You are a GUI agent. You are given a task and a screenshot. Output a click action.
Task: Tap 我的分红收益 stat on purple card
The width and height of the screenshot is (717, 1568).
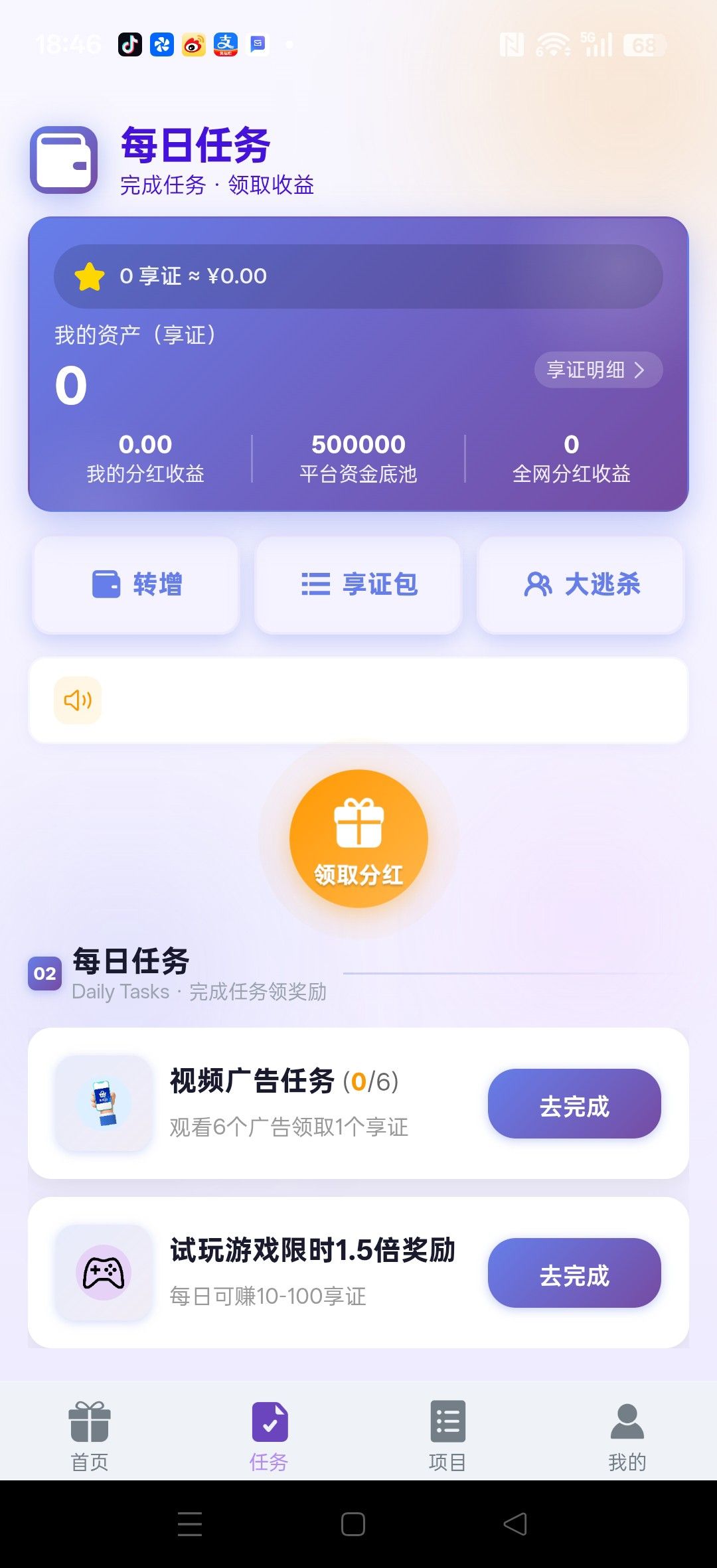[147, 458]
